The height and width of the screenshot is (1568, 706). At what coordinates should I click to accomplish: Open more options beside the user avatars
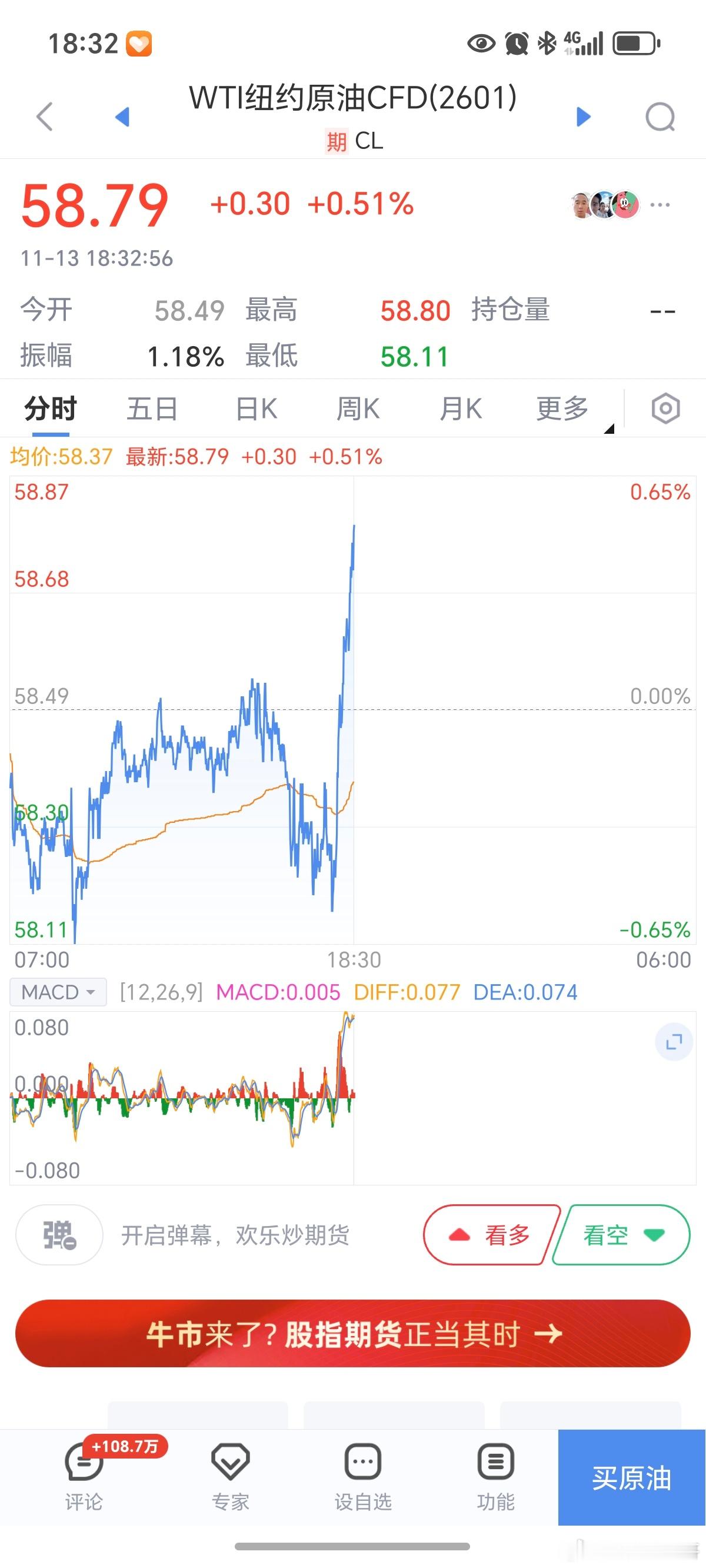tap(660, 206)
